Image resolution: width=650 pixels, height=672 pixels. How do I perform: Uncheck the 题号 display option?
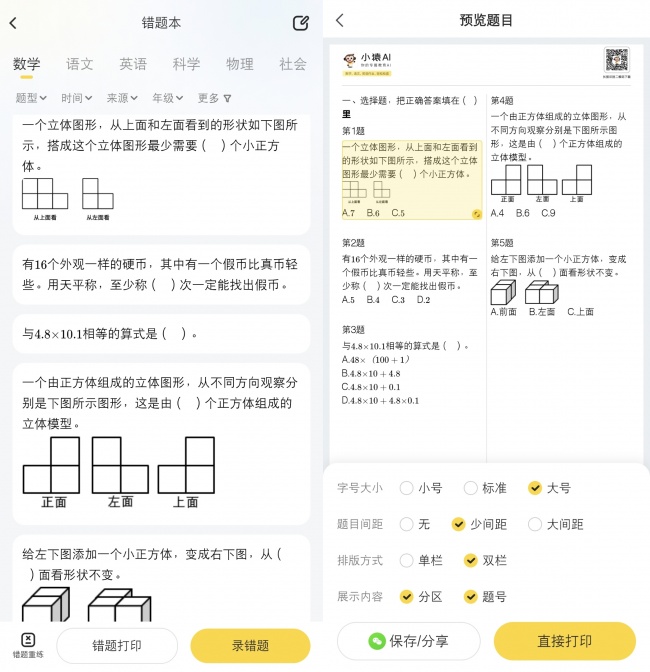pyautogui.click(x=485, y=597)
